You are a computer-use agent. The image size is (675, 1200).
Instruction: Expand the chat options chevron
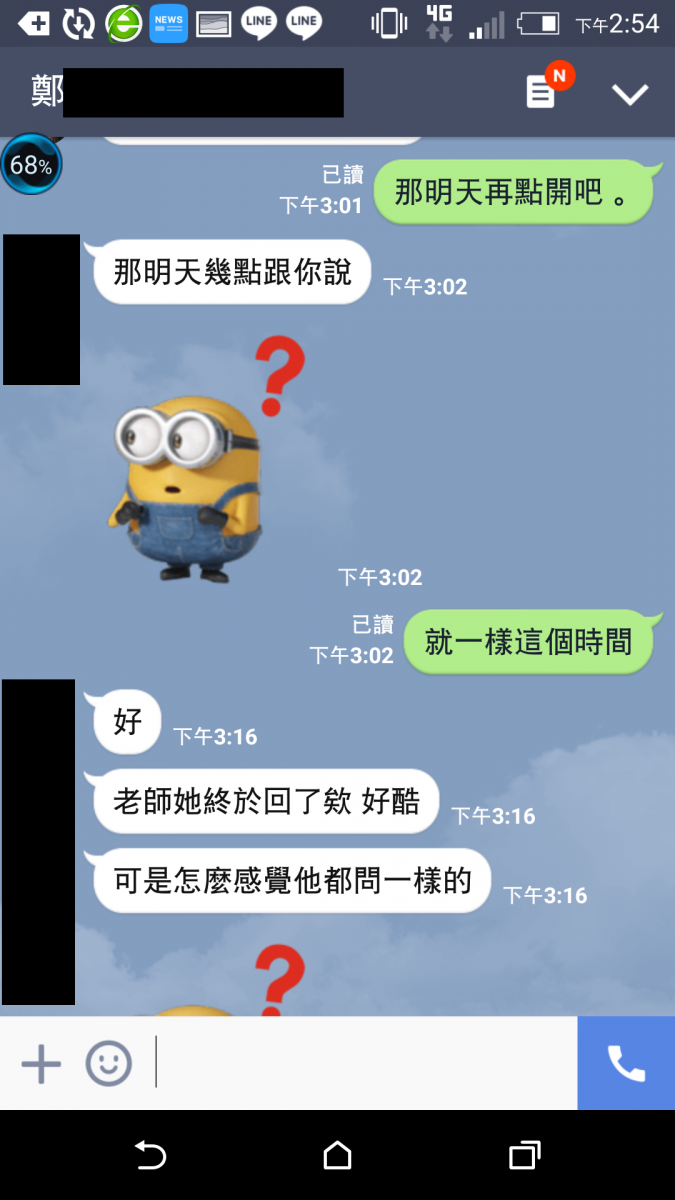pyautogui.click(x=630, y=94)
